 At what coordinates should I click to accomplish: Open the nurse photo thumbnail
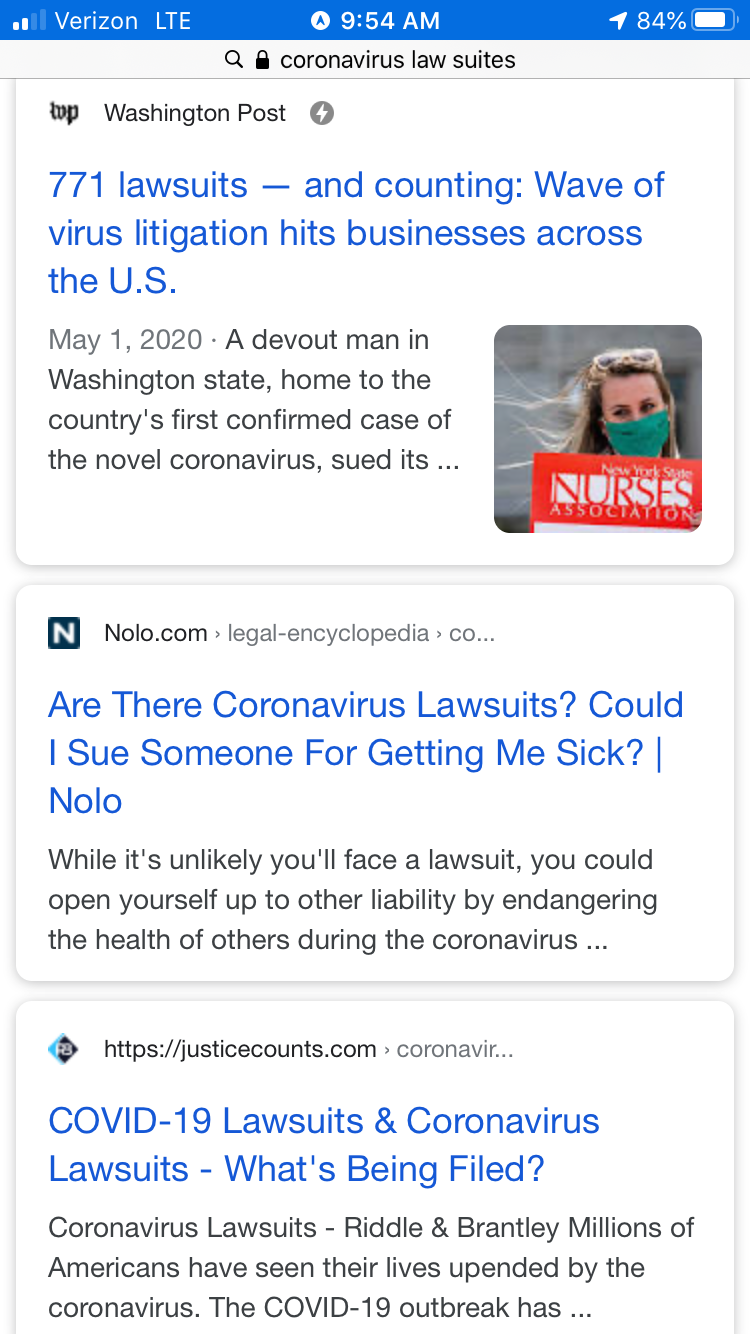coord(597,429)
